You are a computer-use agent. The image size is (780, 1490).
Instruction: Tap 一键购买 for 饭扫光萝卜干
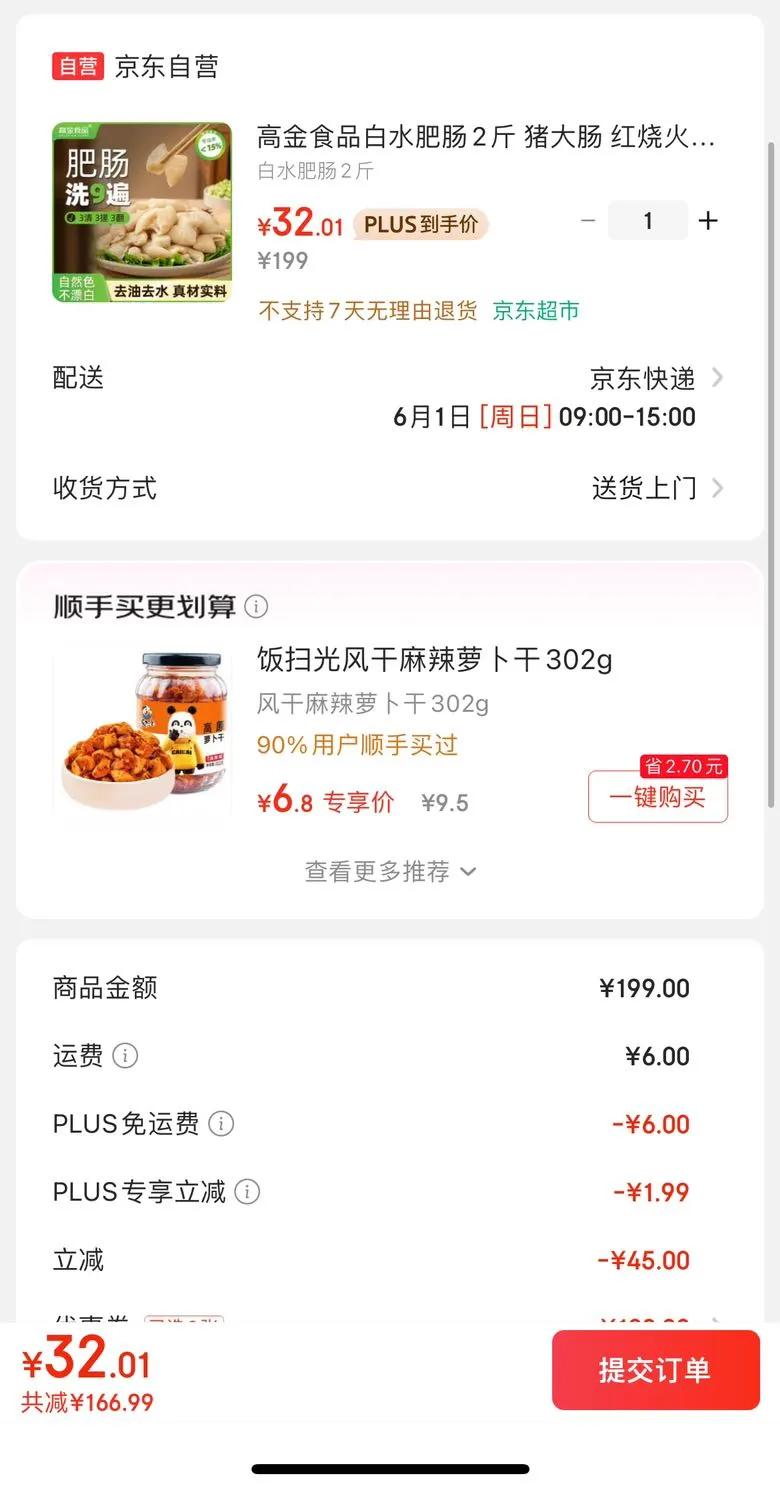tap(657, 797)
